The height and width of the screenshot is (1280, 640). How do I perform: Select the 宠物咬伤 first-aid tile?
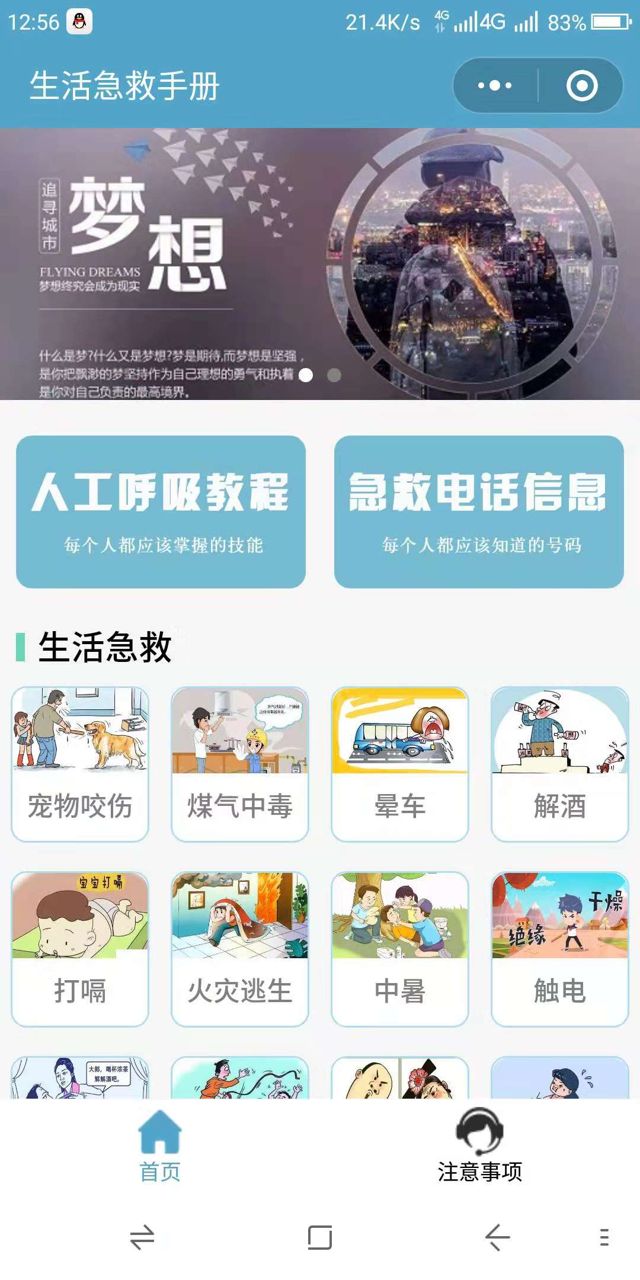pos(80,764)
